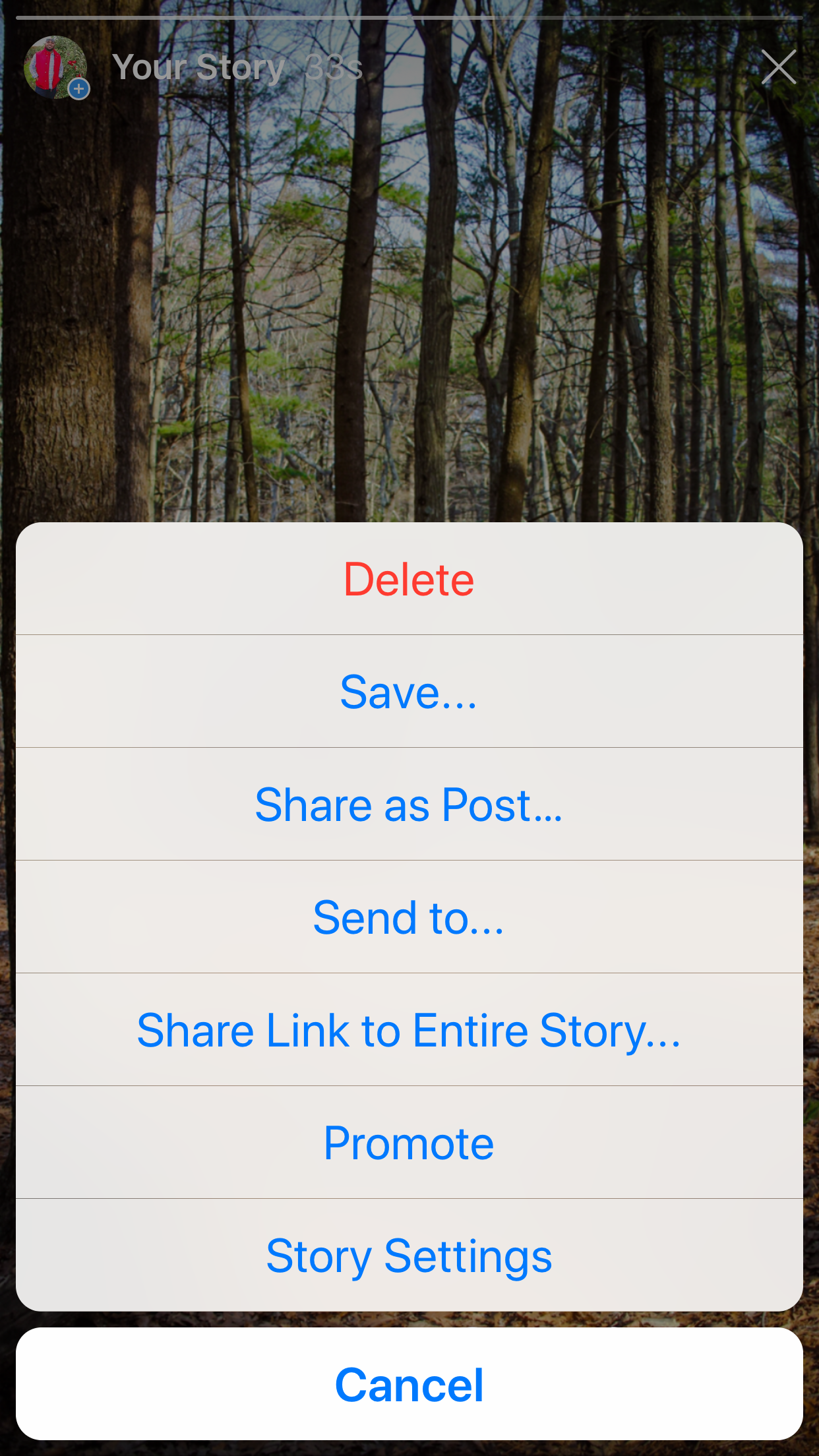Delete this story

409,579
